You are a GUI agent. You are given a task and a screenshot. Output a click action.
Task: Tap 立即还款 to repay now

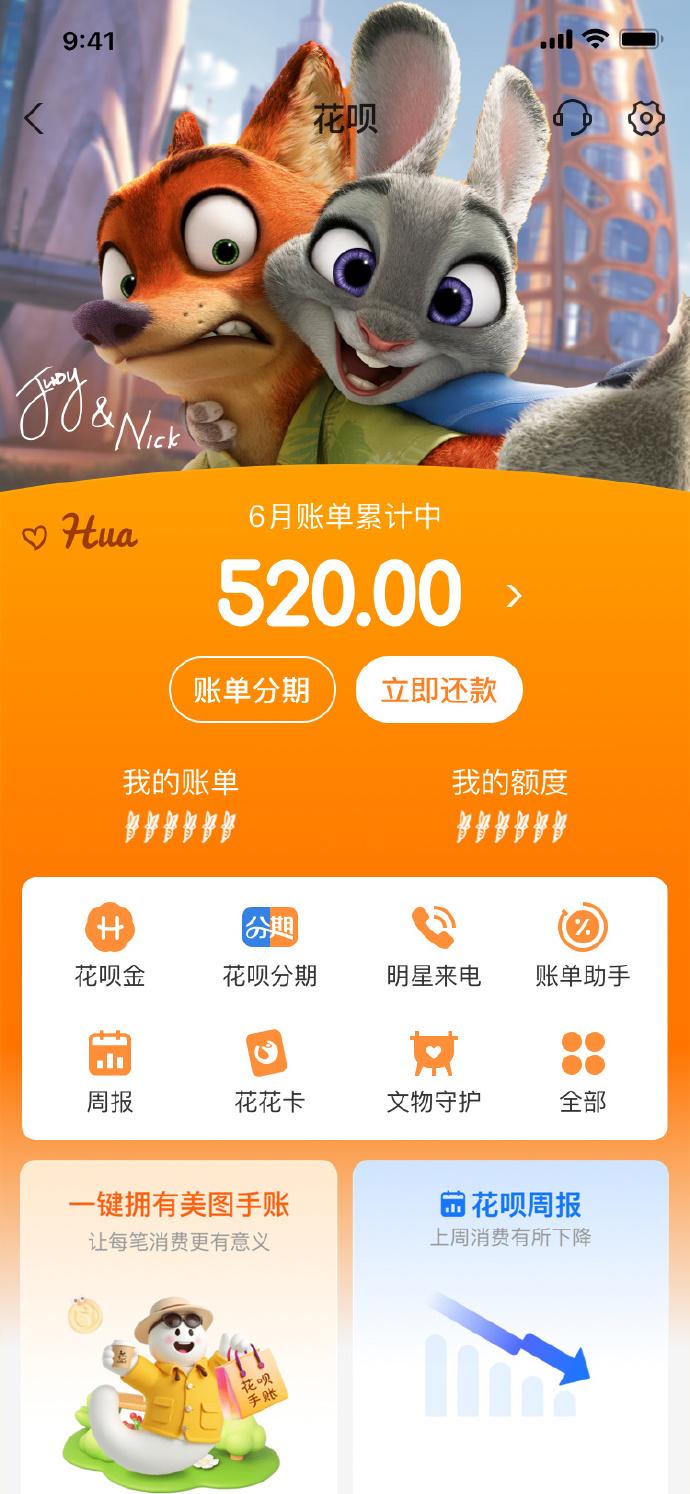click(x=439, y=690)
